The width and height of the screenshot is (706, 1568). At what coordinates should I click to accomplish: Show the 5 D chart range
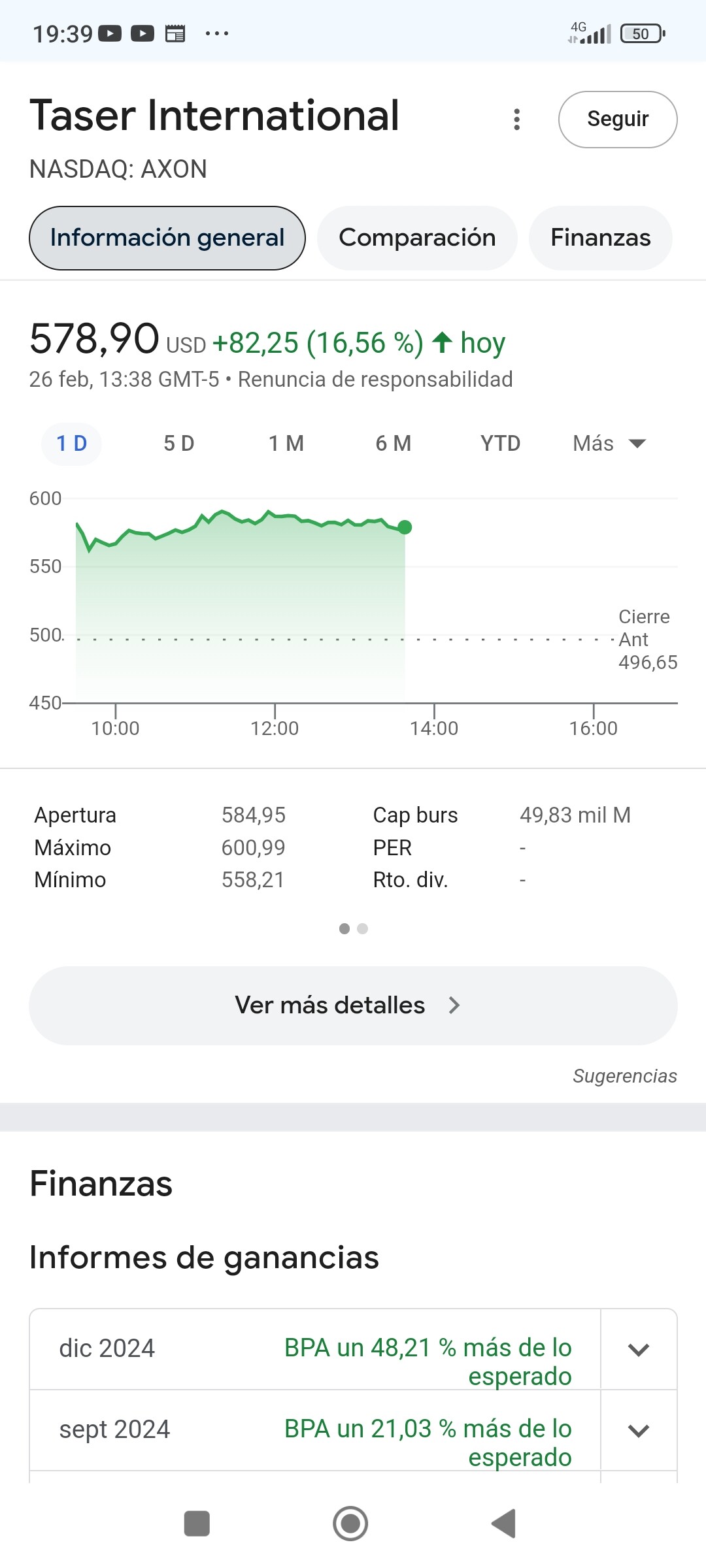pos(179,444)
